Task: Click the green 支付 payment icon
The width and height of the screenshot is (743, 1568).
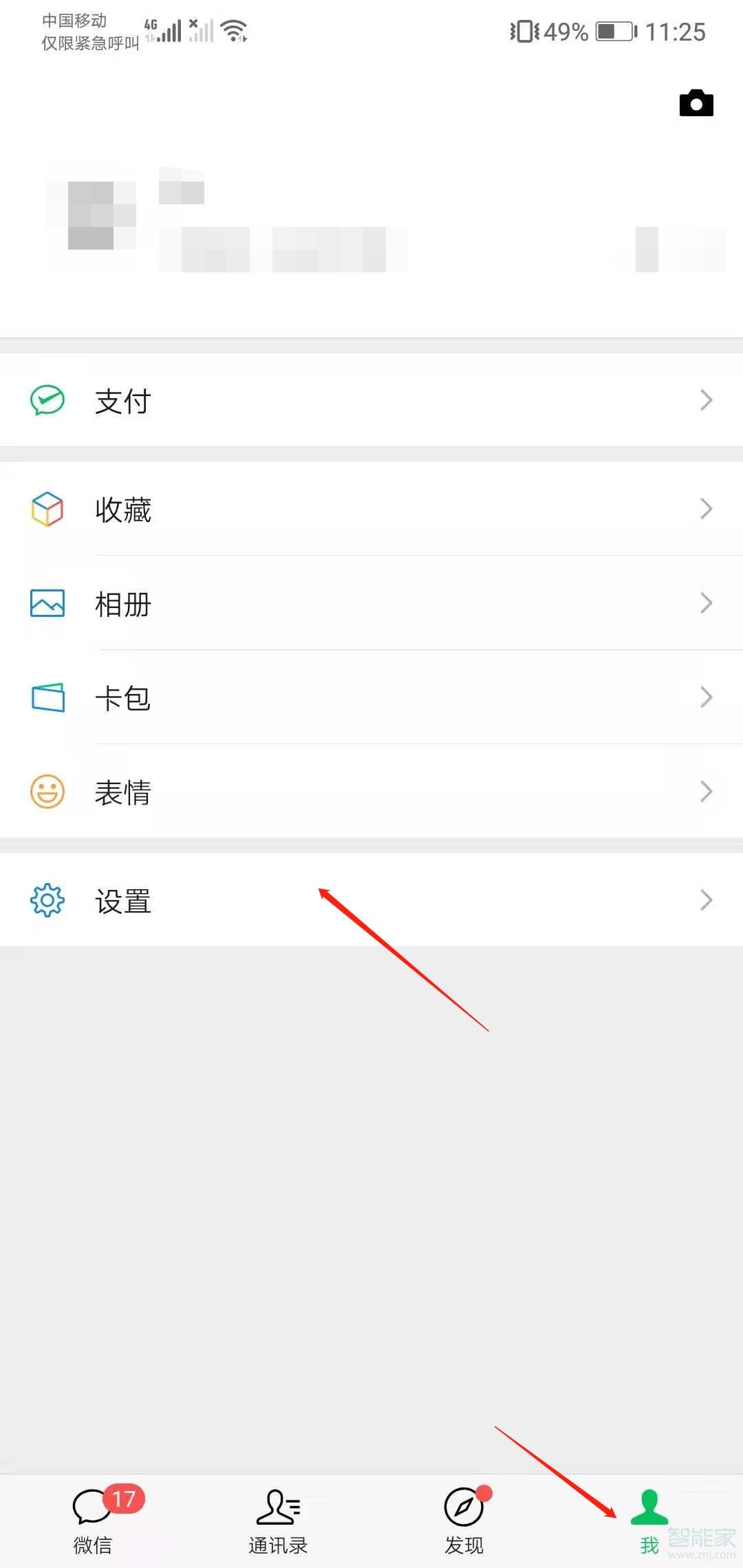Action: coord(46,400)
